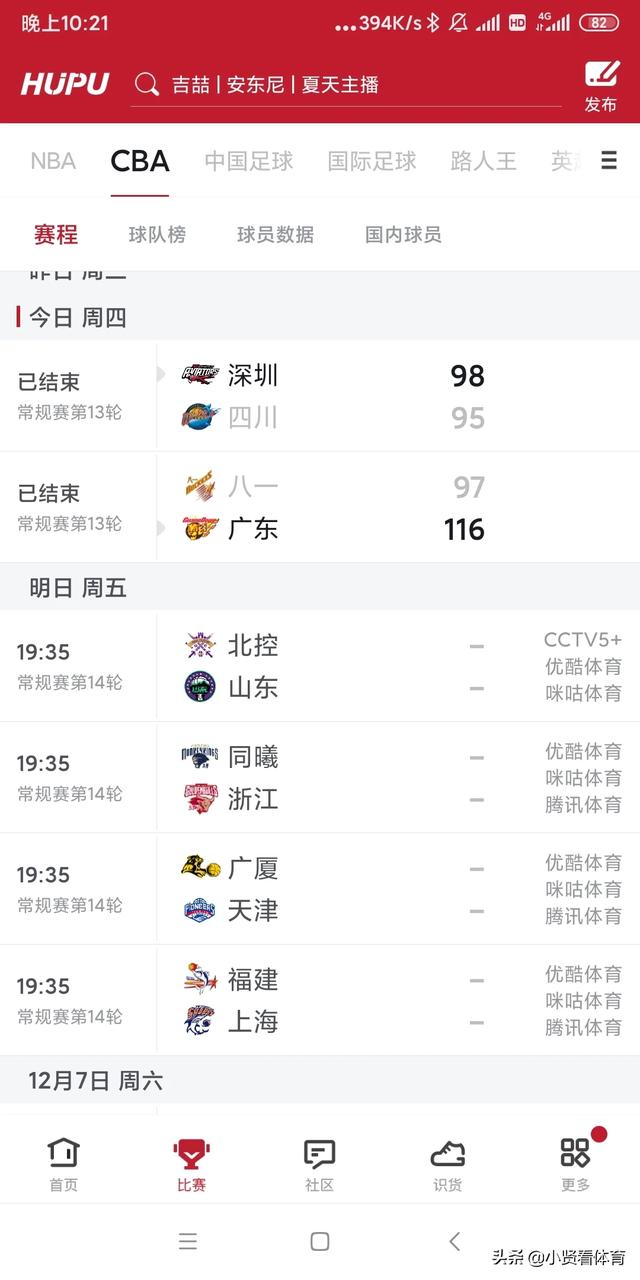640x1280 pixels.
Task: Switch to the 中国足球 tab
Action: coord(249,161)
